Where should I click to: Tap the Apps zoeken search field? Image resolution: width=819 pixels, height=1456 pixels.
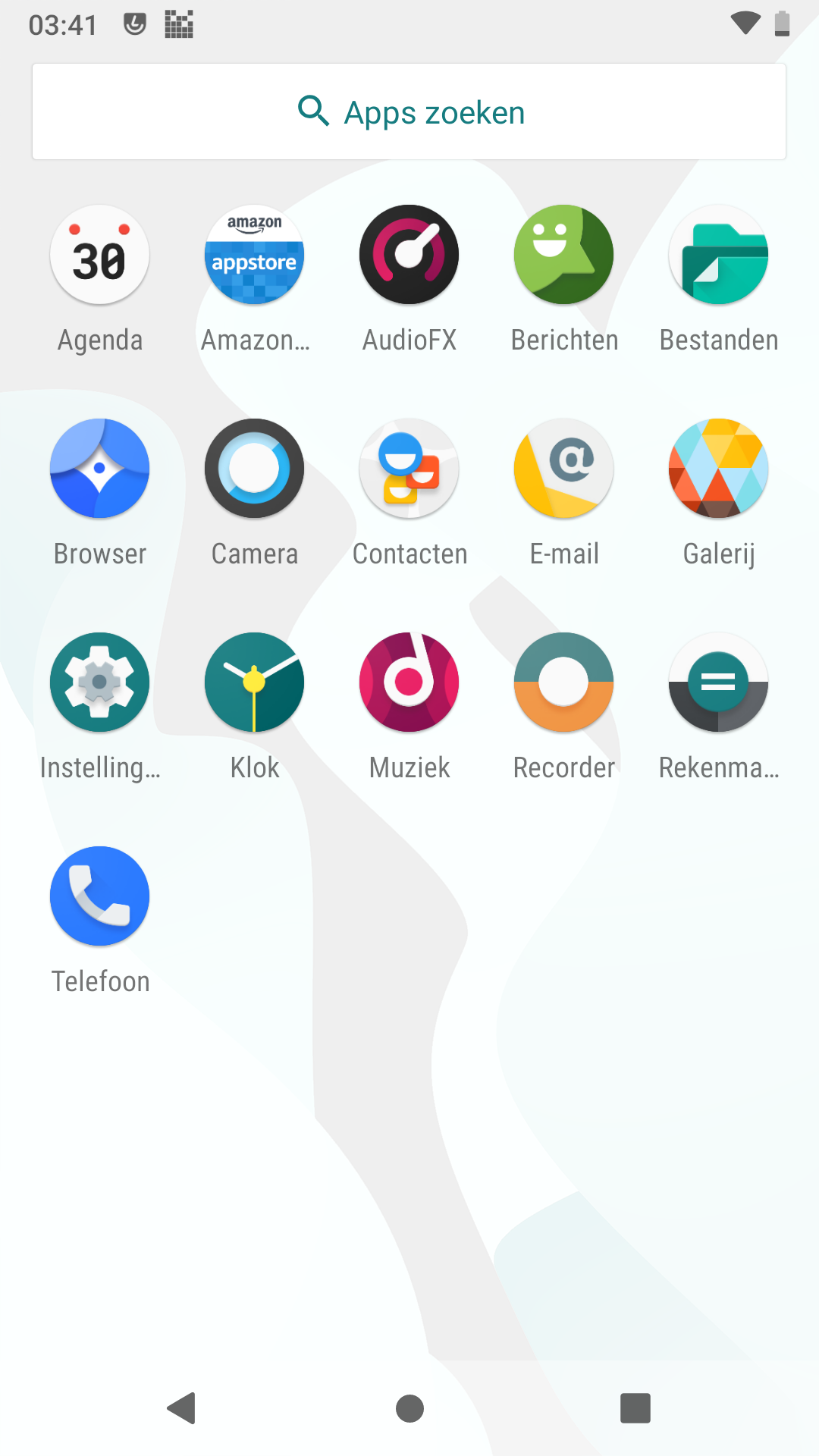tap(409, 111)
